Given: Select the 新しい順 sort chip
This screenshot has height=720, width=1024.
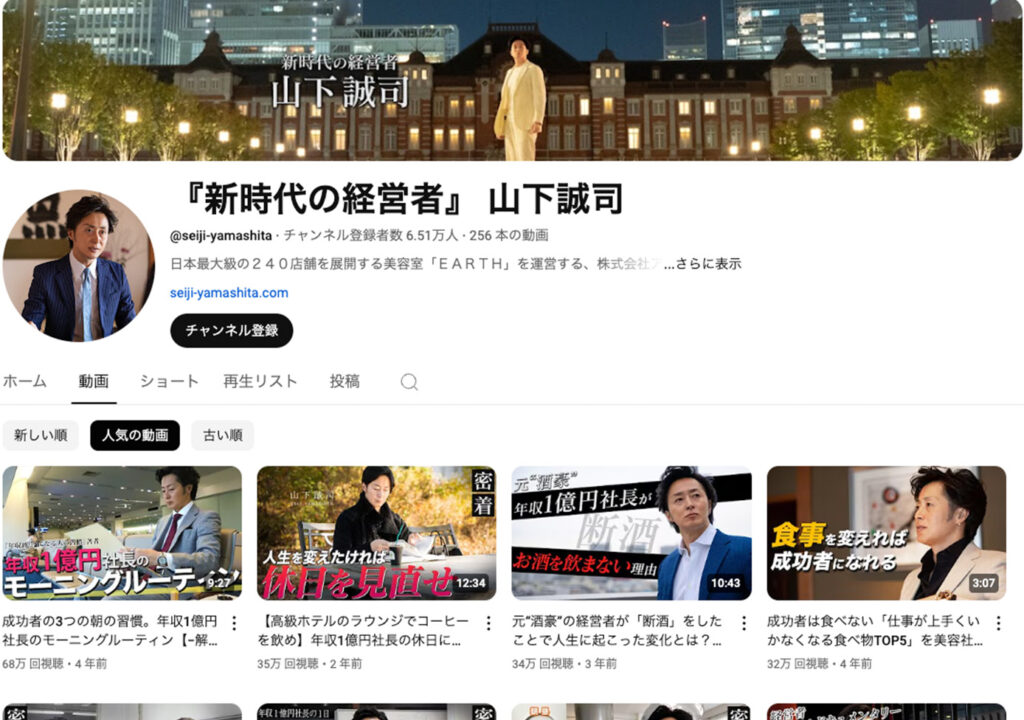Looking at the screenshot, I should (41, 435).
